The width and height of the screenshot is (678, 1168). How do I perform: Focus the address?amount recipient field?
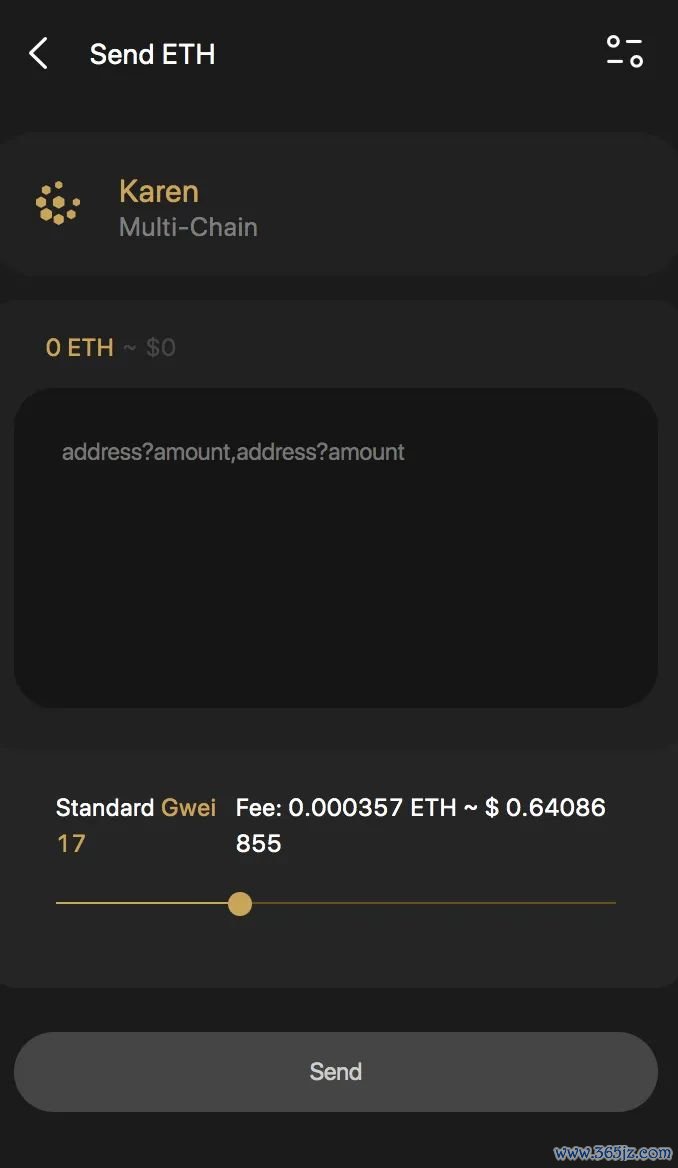[336, 547]
